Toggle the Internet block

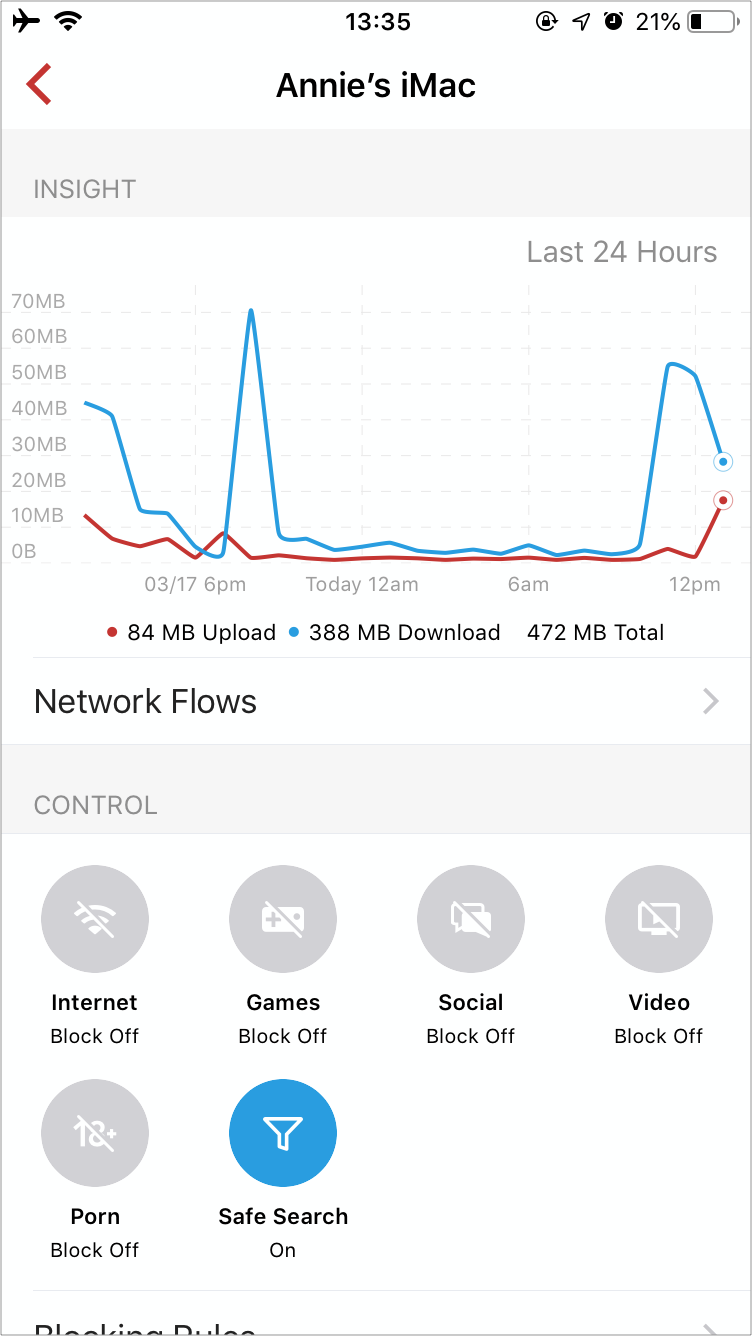95,919
